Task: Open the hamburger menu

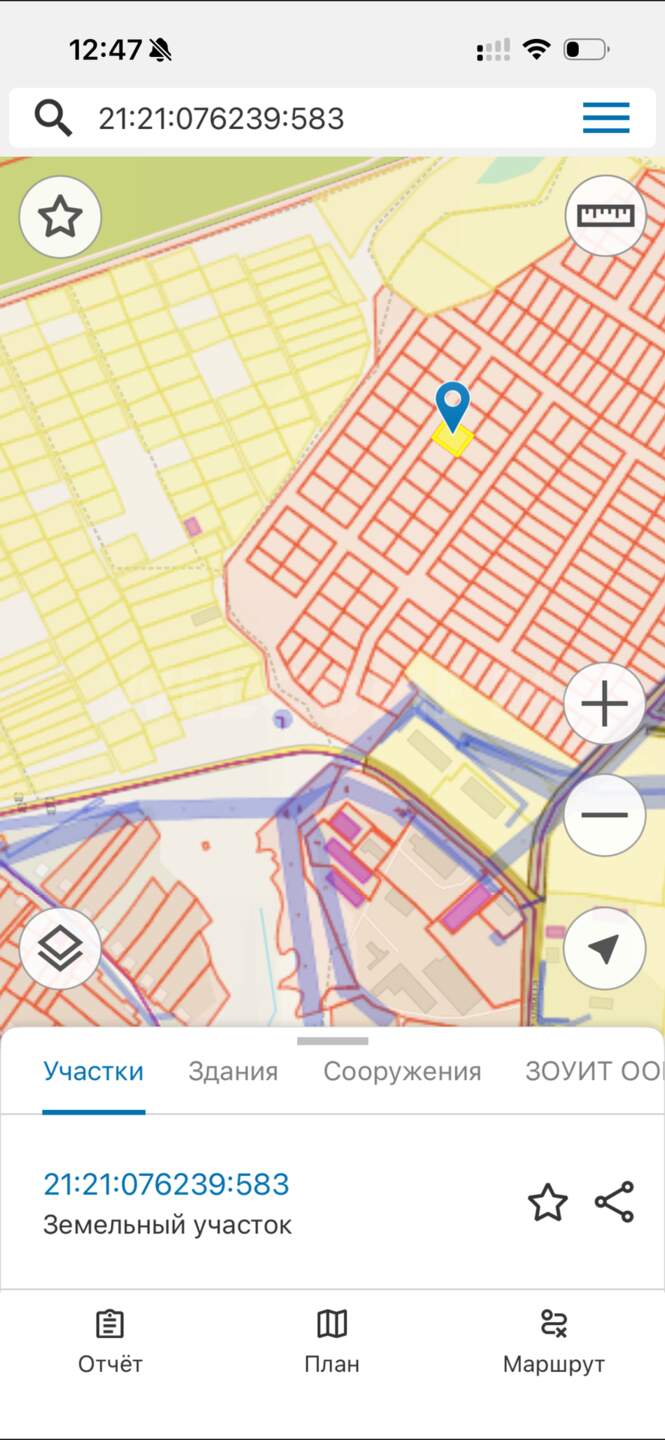Action: coord(606,118)
